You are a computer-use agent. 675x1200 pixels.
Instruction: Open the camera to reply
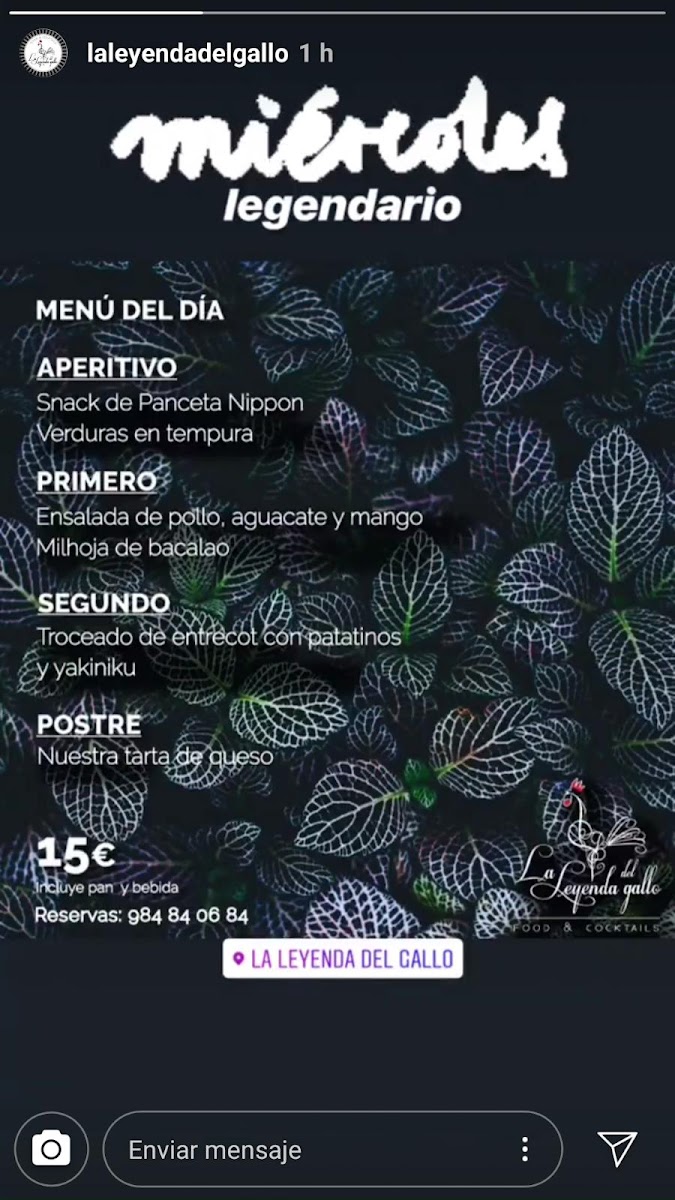(51, 1149)
